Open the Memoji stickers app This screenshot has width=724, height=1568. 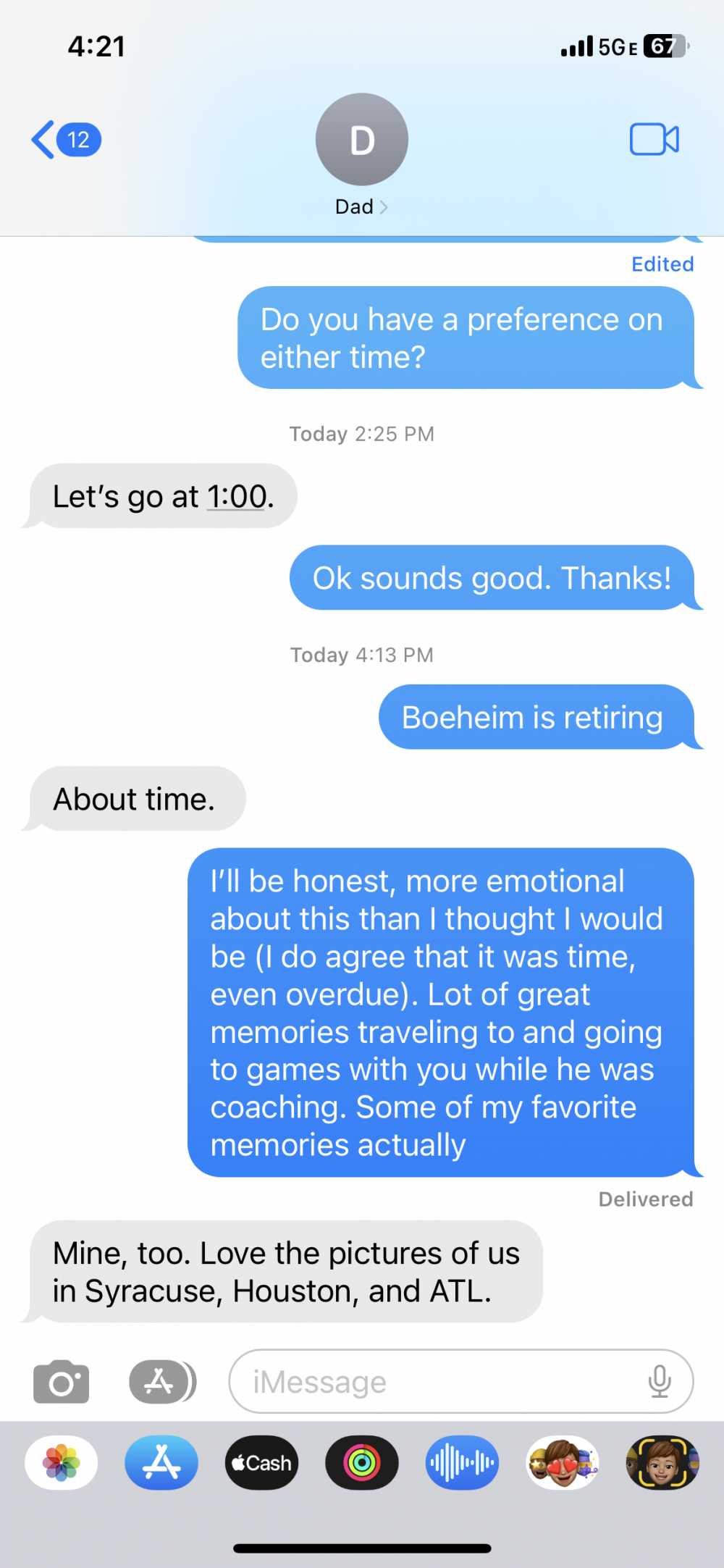pos(563,1463)
